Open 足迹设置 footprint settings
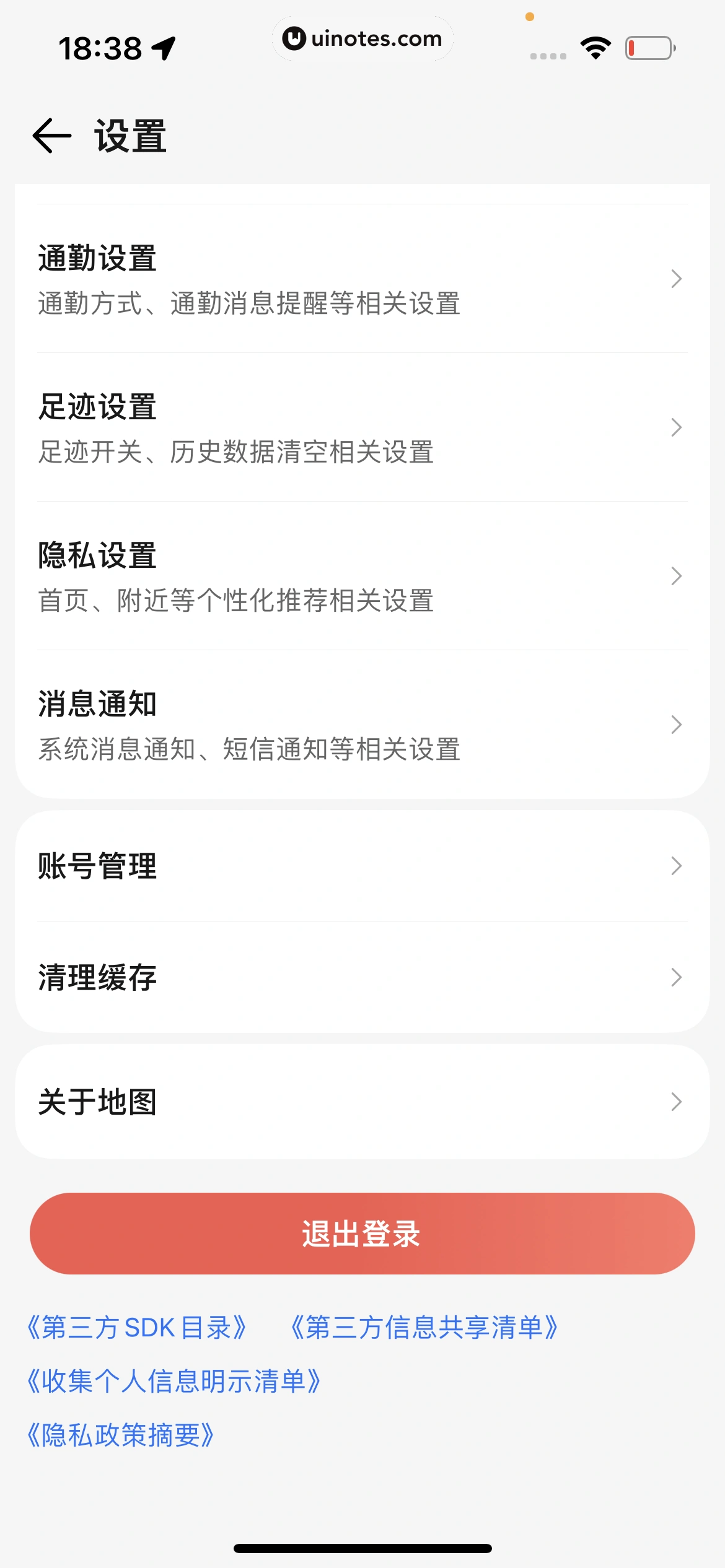 click(x=362, y=427)
